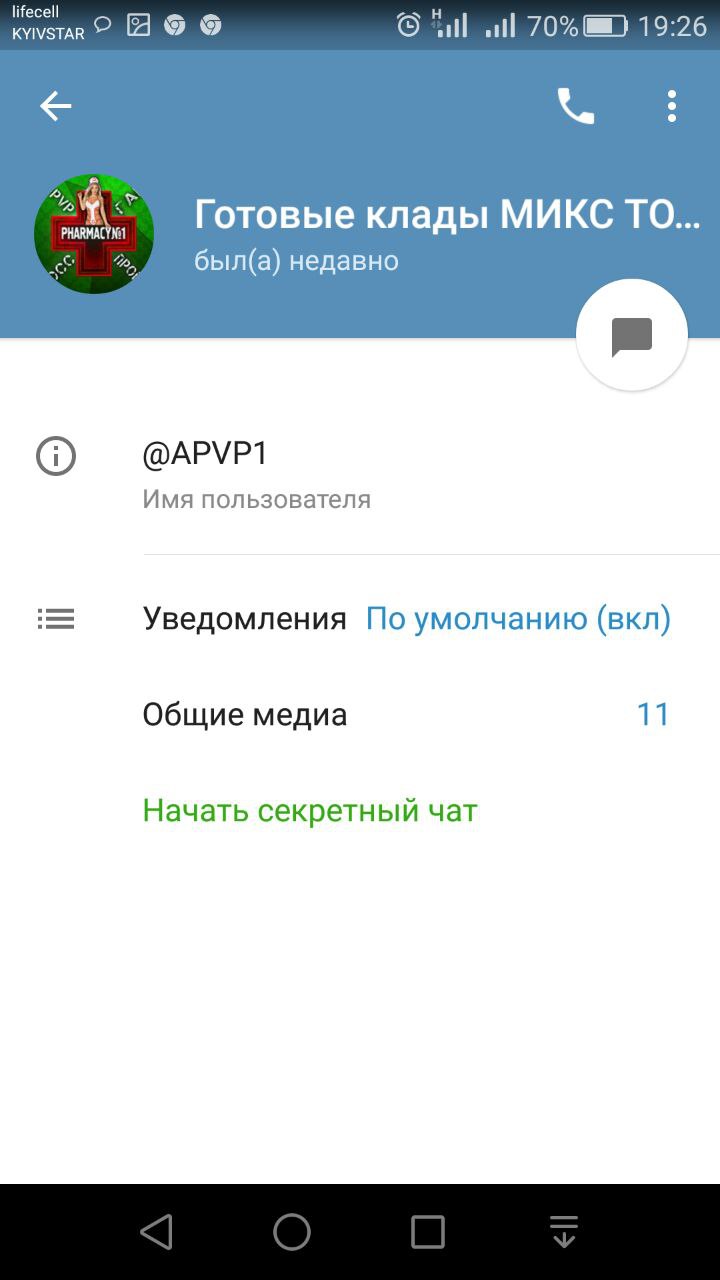Open the three-dot overflow menu
This screenshot has height=1280, width=720.
(672, 106)
